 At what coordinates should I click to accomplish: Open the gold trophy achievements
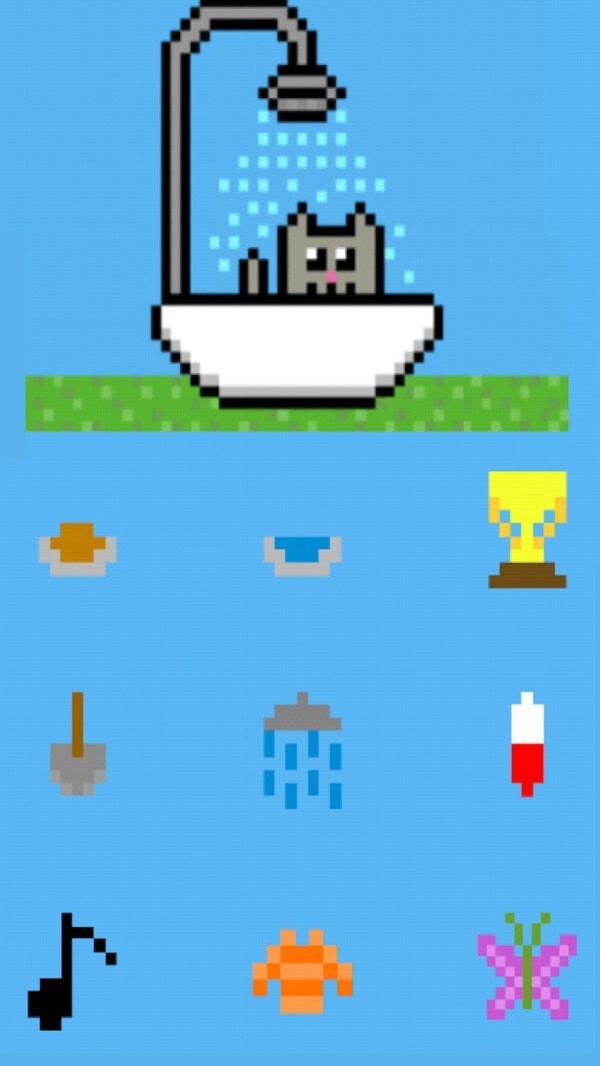click(527, 529)
